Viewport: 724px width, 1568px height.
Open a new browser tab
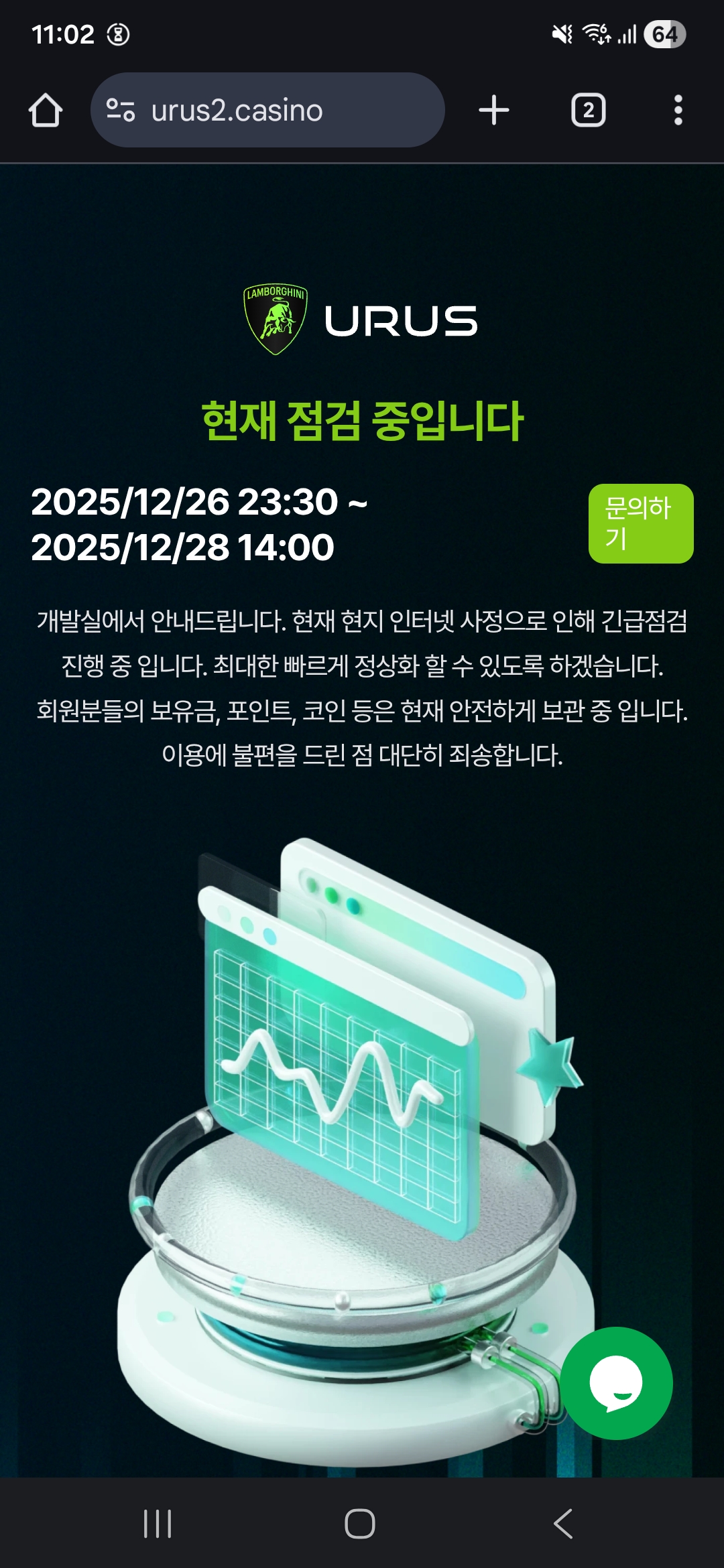[494, 111]
